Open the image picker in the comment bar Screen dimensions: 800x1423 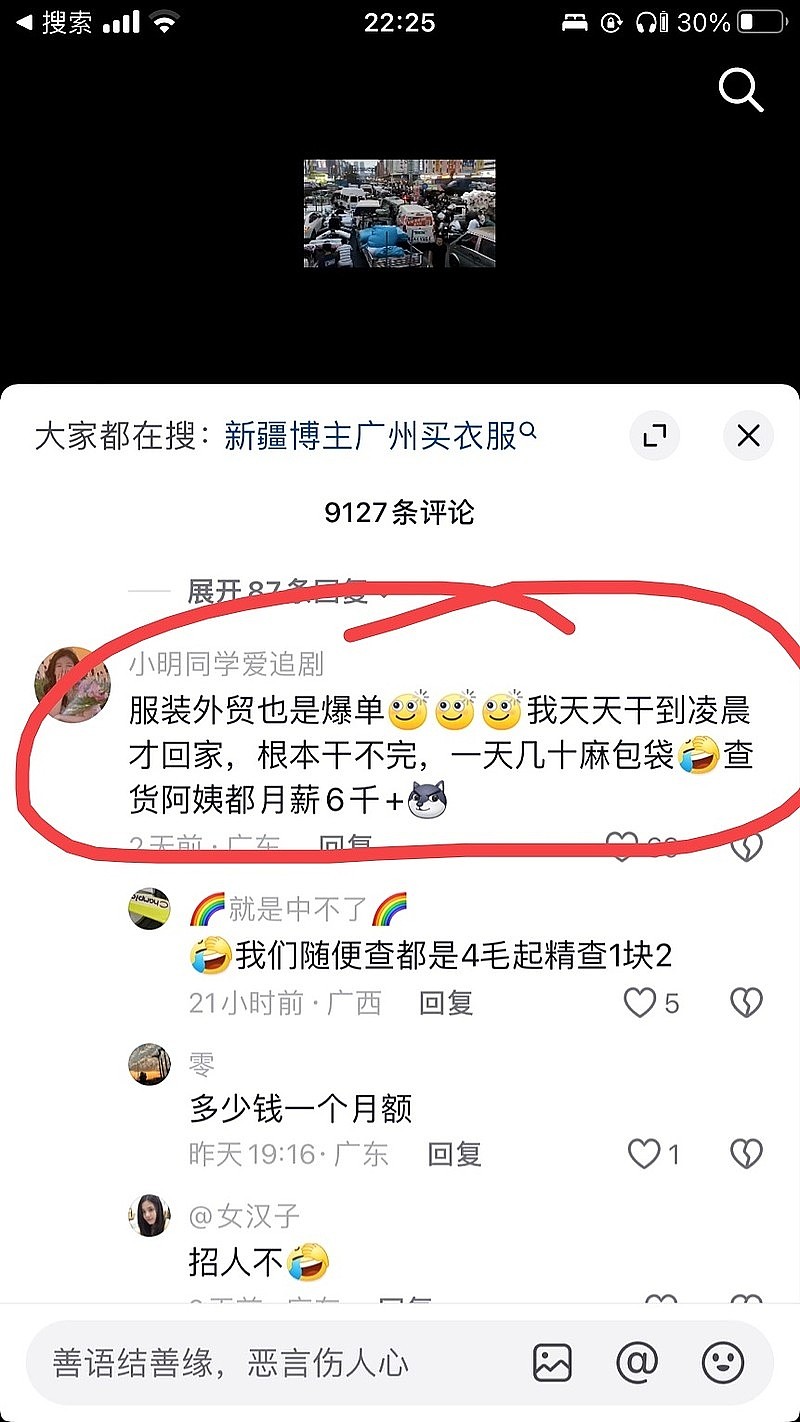[x=551, y=1363]
